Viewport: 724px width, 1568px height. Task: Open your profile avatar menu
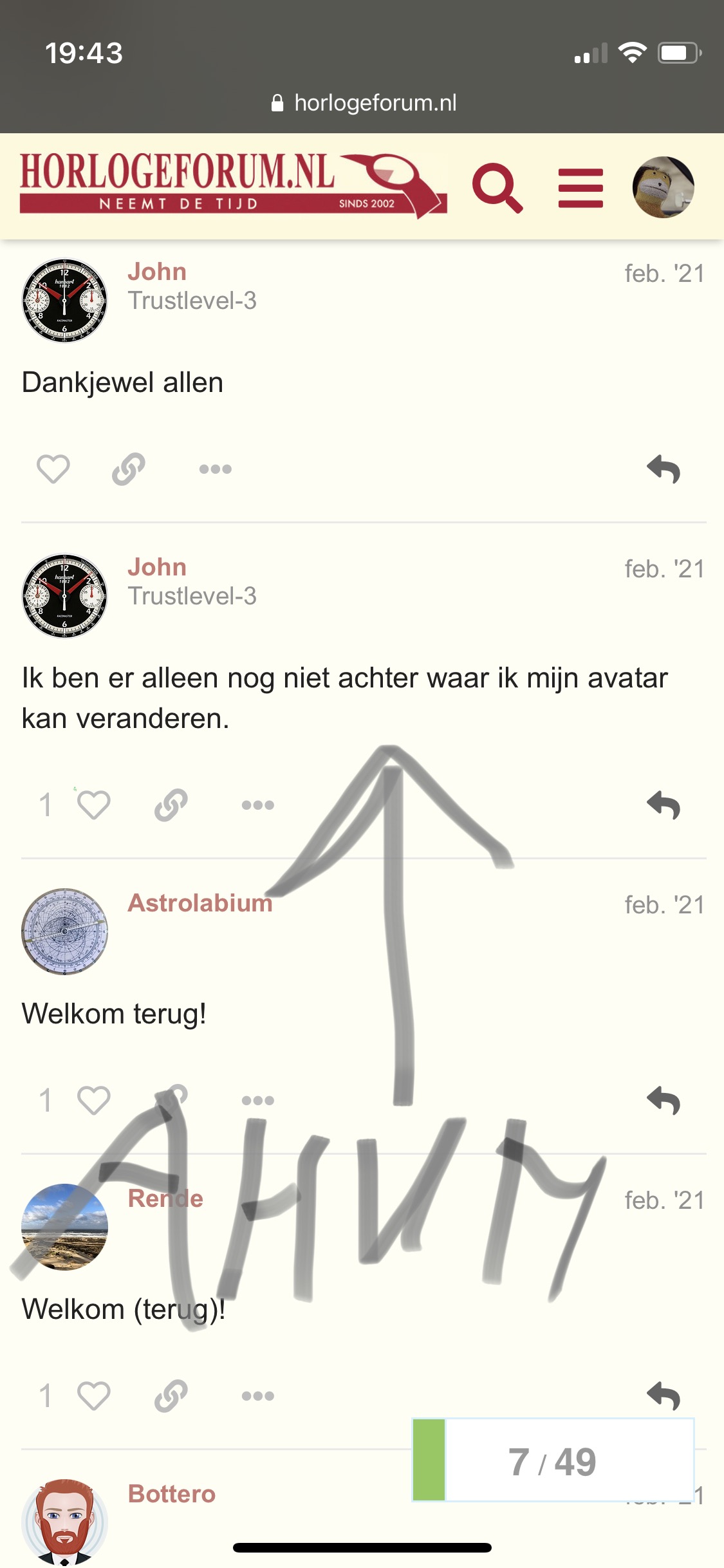coord(664,187)
